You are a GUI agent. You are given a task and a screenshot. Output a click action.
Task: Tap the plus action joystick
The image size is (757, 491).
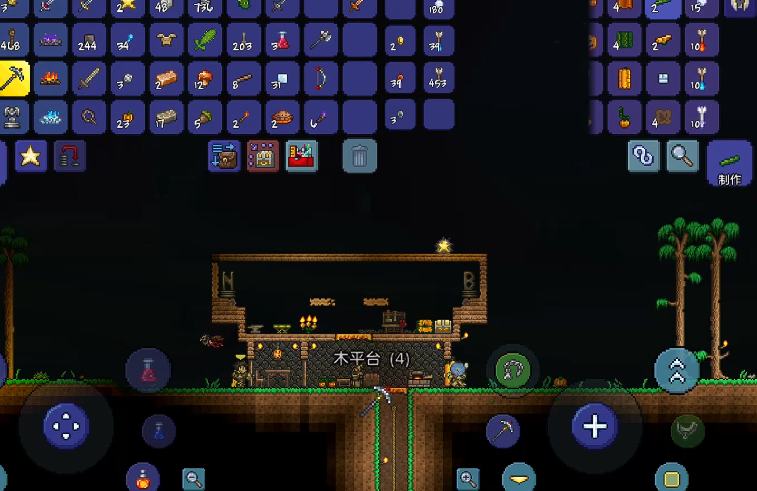coord(595,427)
